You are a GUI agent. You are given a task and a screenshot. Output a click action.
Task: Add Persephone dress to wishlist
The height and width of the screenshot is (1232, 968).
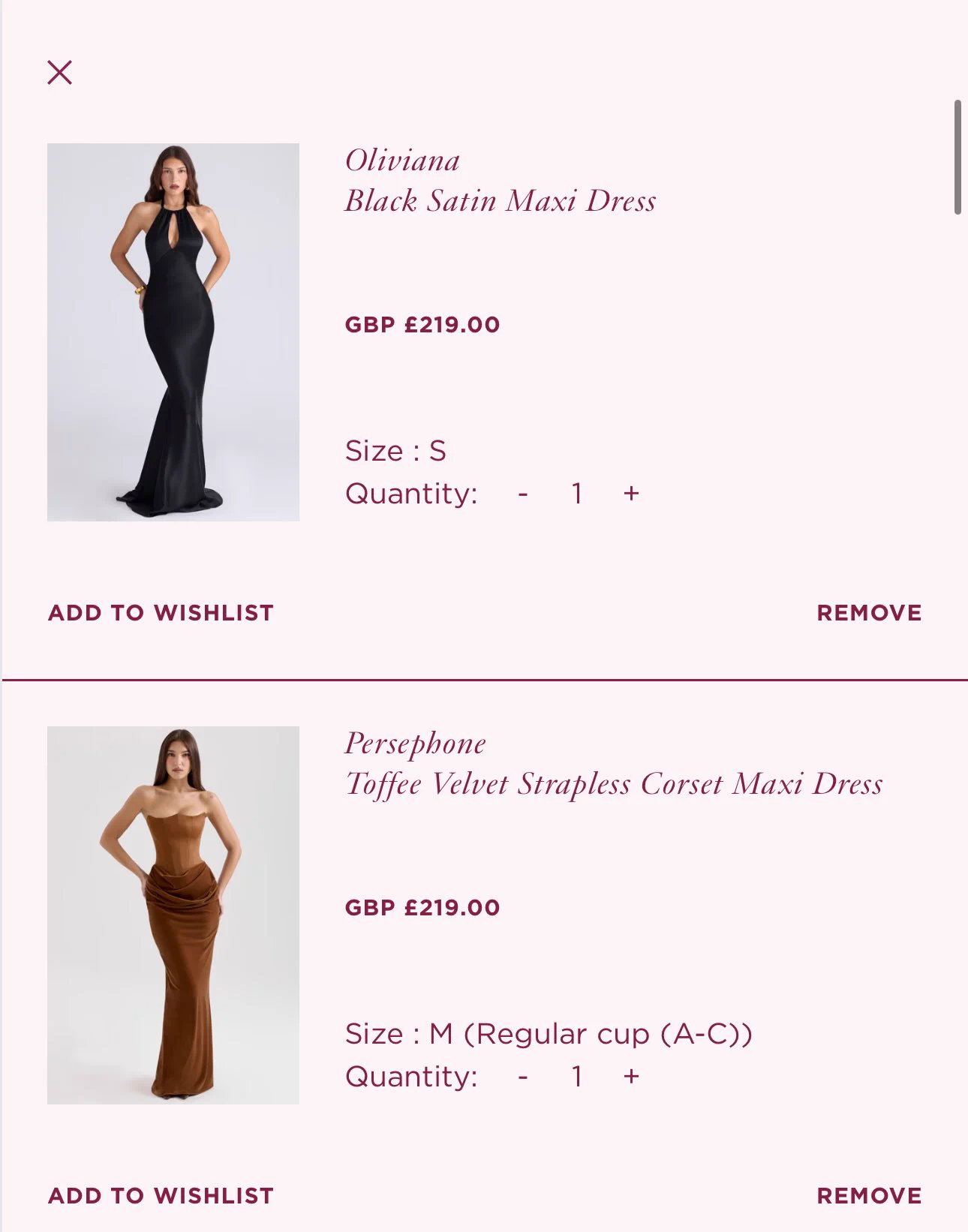point(161,1196)
